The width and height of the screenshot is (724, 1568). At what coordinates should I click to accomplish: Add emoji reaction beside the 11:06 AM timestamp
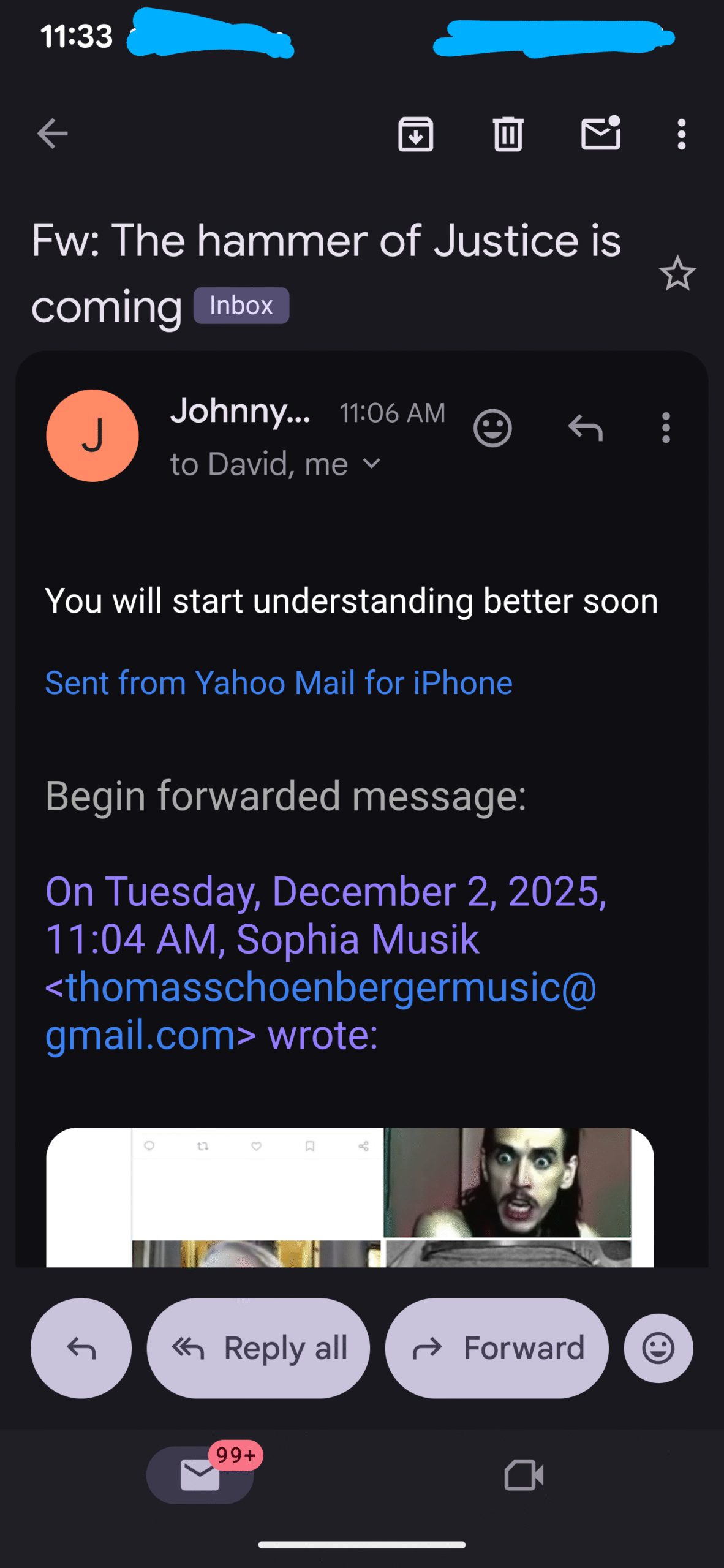tap(492, 428)
